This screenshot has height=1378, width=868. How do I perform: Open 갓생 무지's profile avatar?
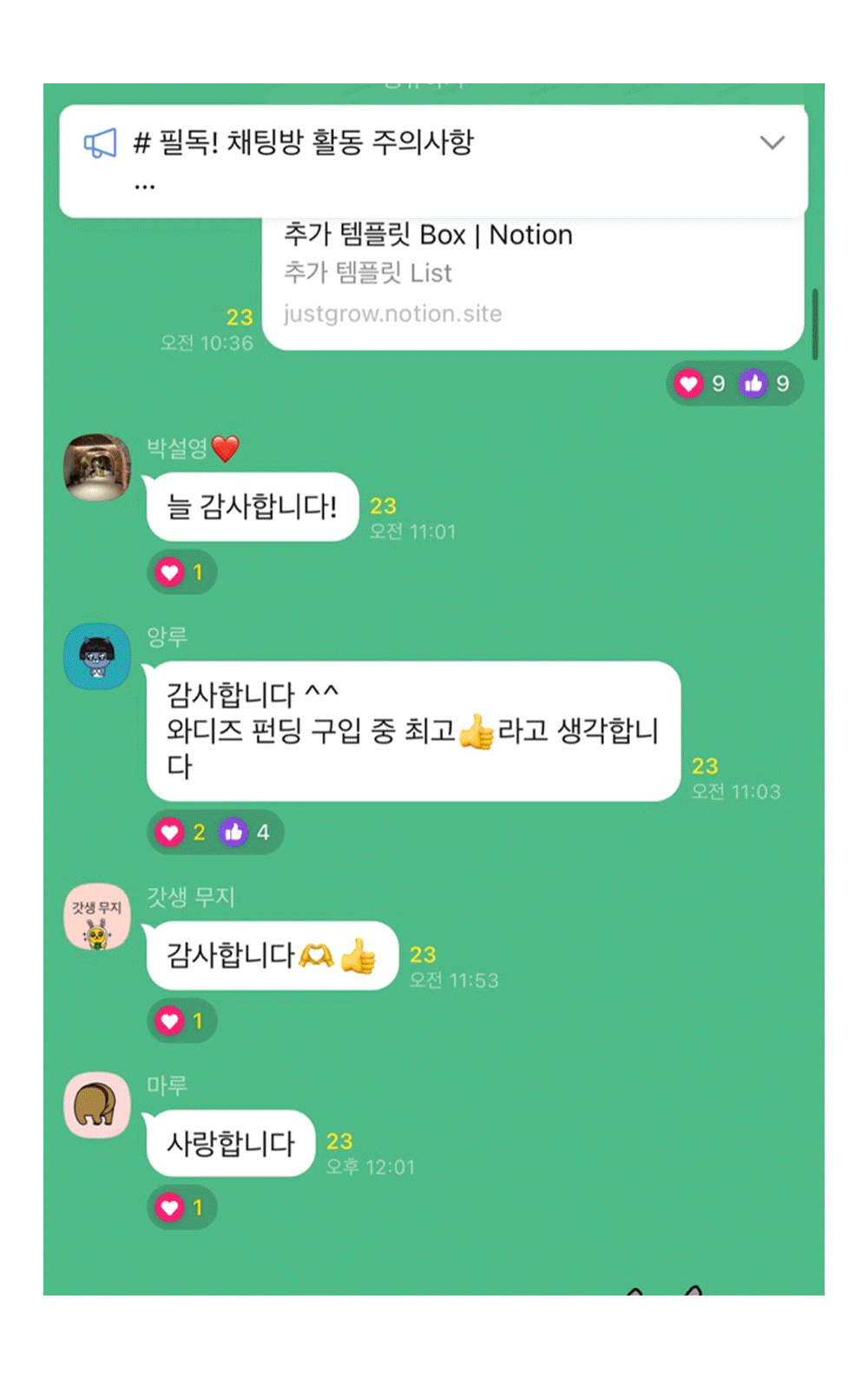point(97,917)
